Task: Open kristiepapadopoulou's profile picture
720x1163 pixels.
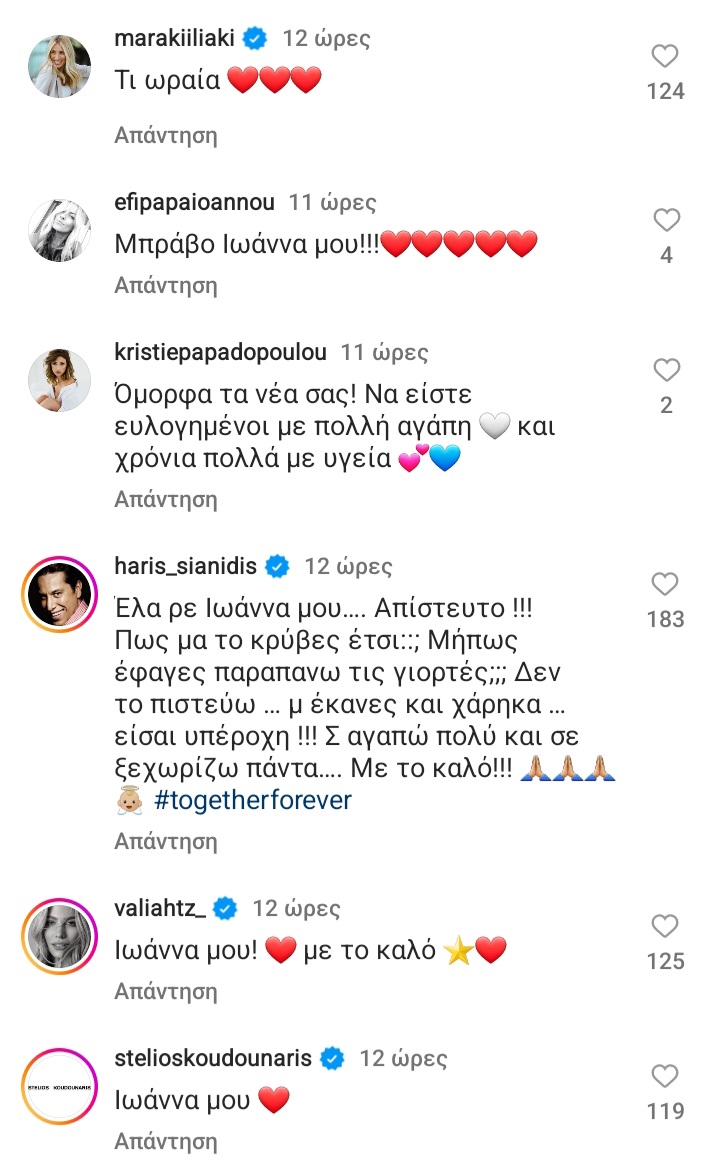Action: point(59,380)
